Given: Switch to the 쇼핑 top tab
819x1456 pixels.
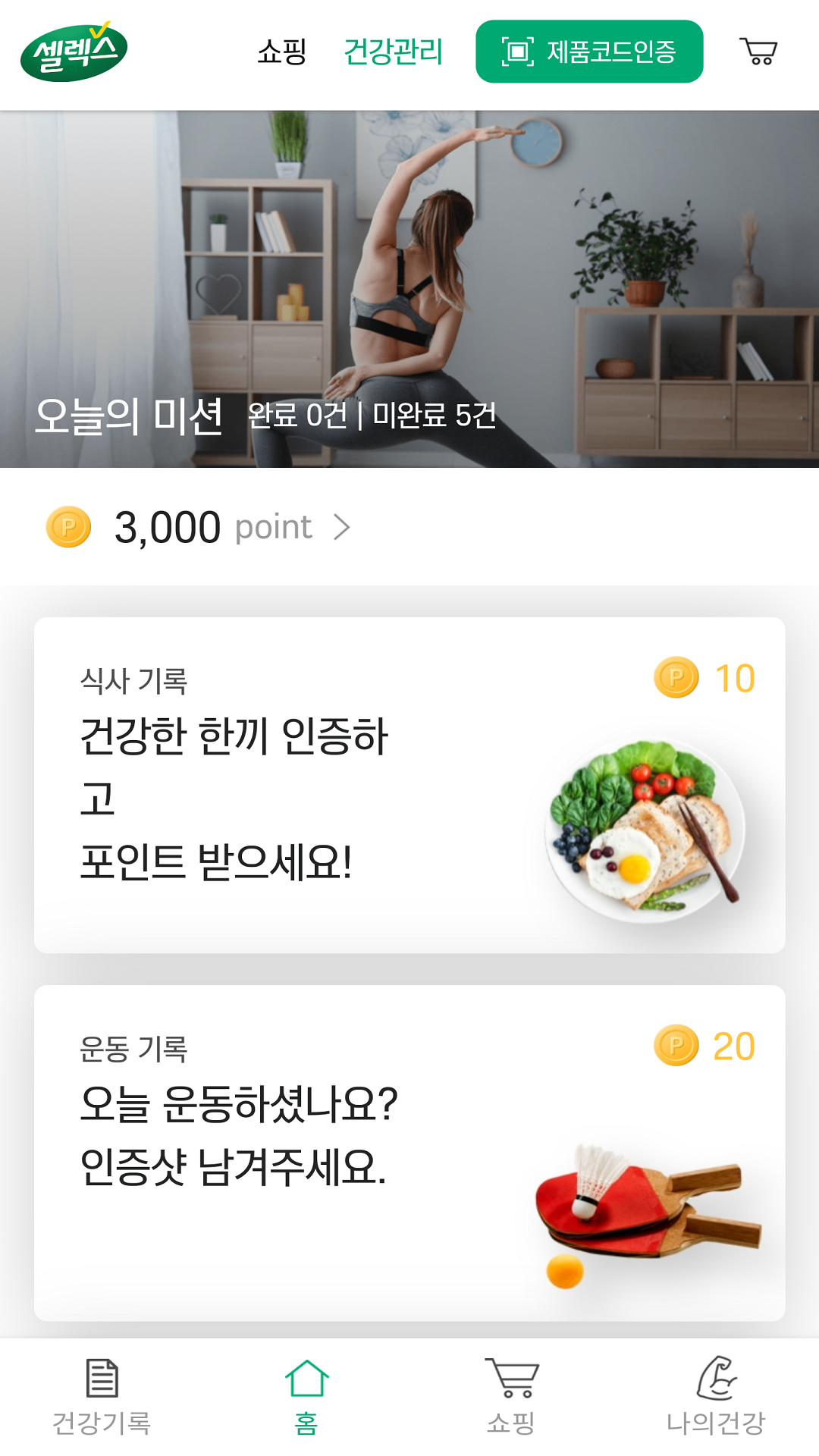Looking at the screenshot, I should click(x=281, y=52).
